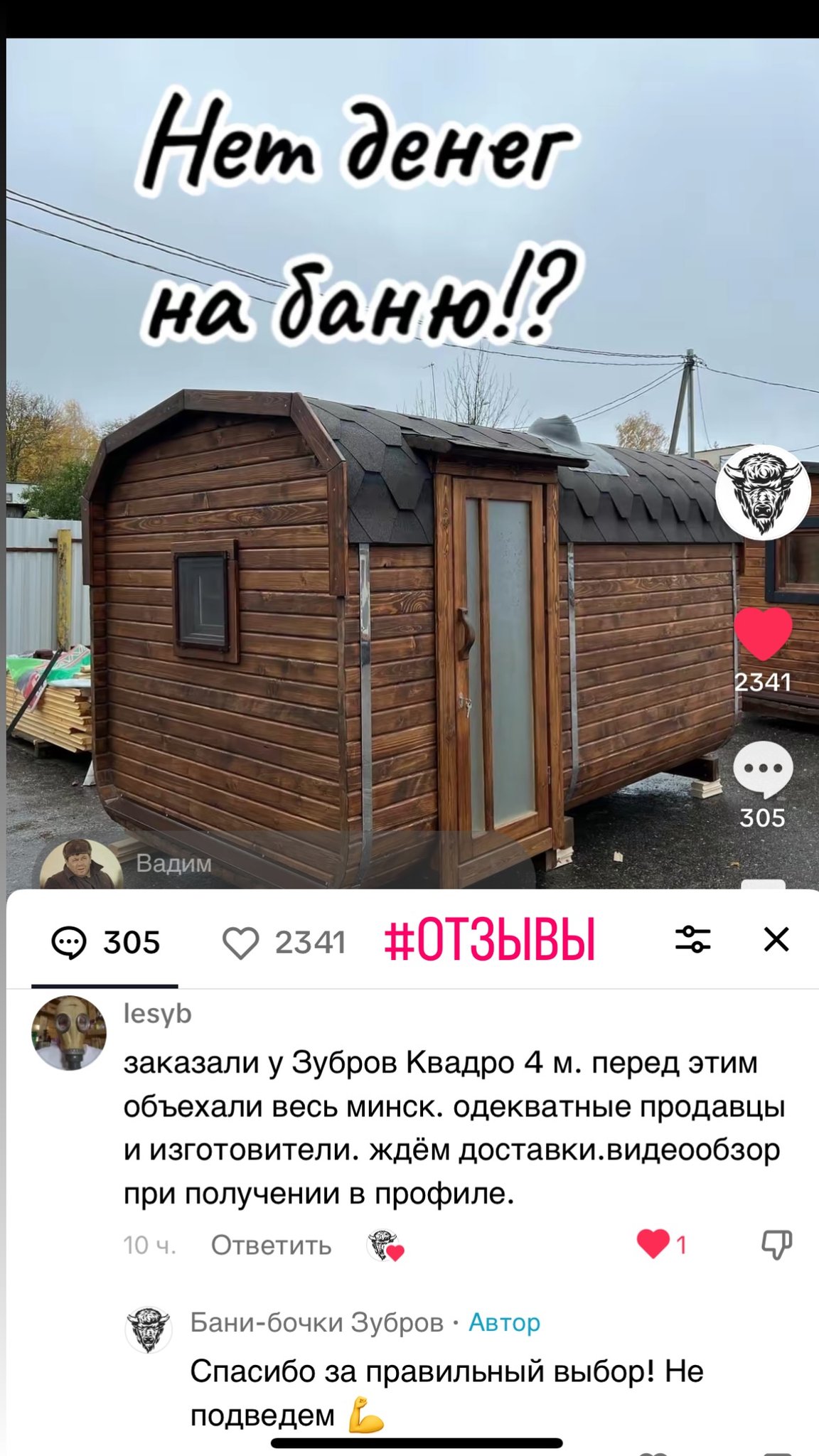Like the video with the heart icon
Image resolution: width=819 pixels, height=1456 pixels.
[763, 633]
